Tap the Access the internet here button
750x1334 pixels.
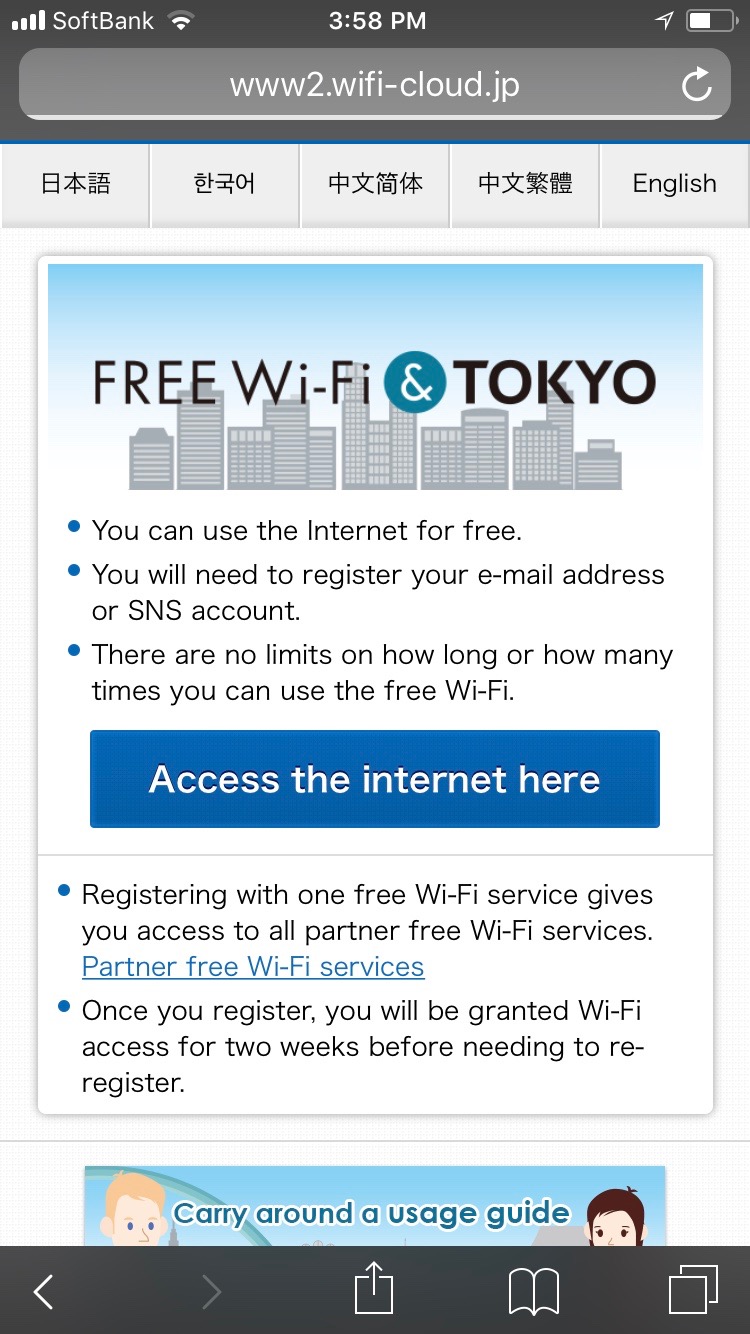point(375,779)
